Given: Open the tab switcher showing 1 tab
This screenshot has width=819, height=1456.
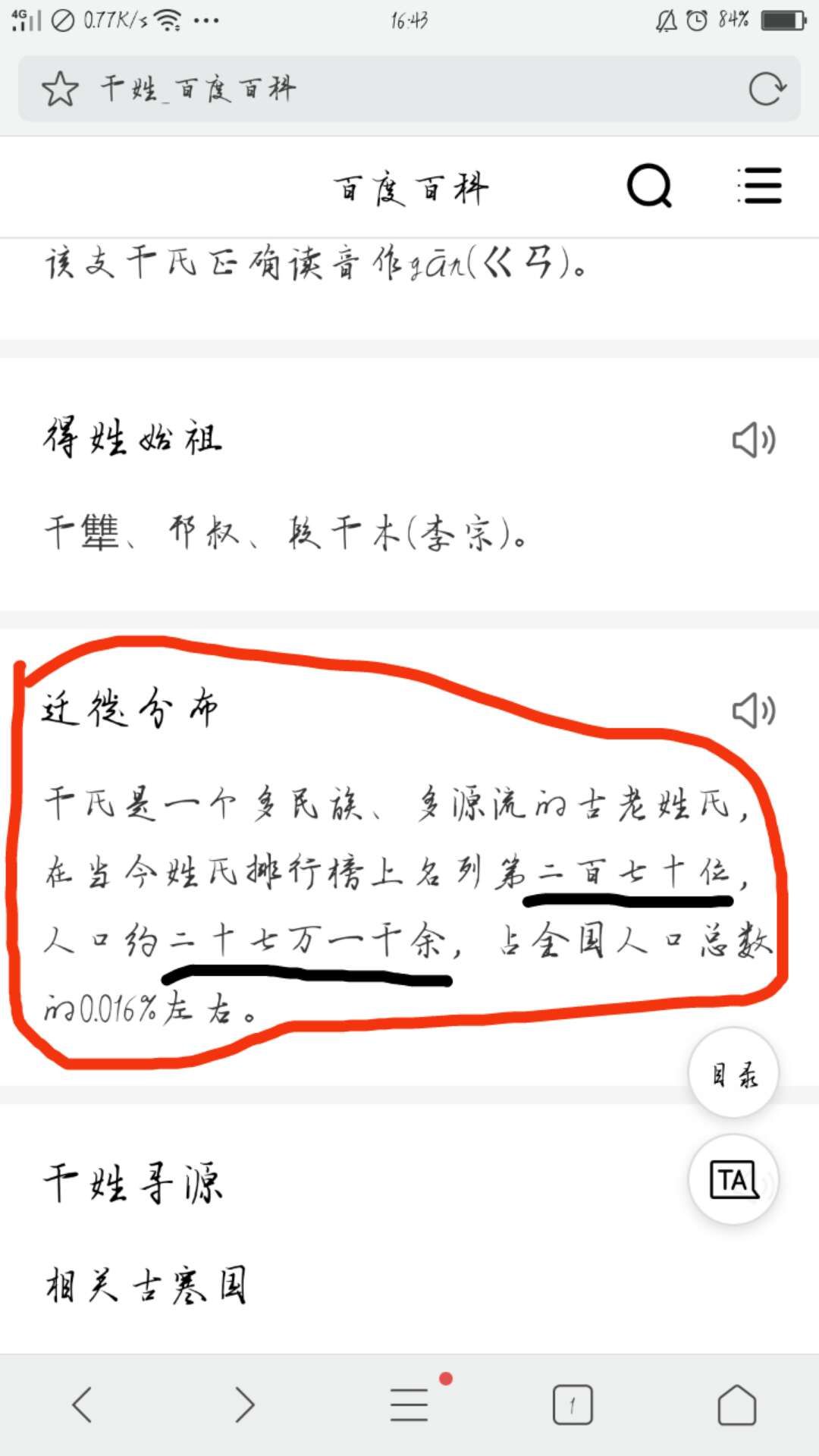Looking at the screenshot, I should tap(573, 1404).
